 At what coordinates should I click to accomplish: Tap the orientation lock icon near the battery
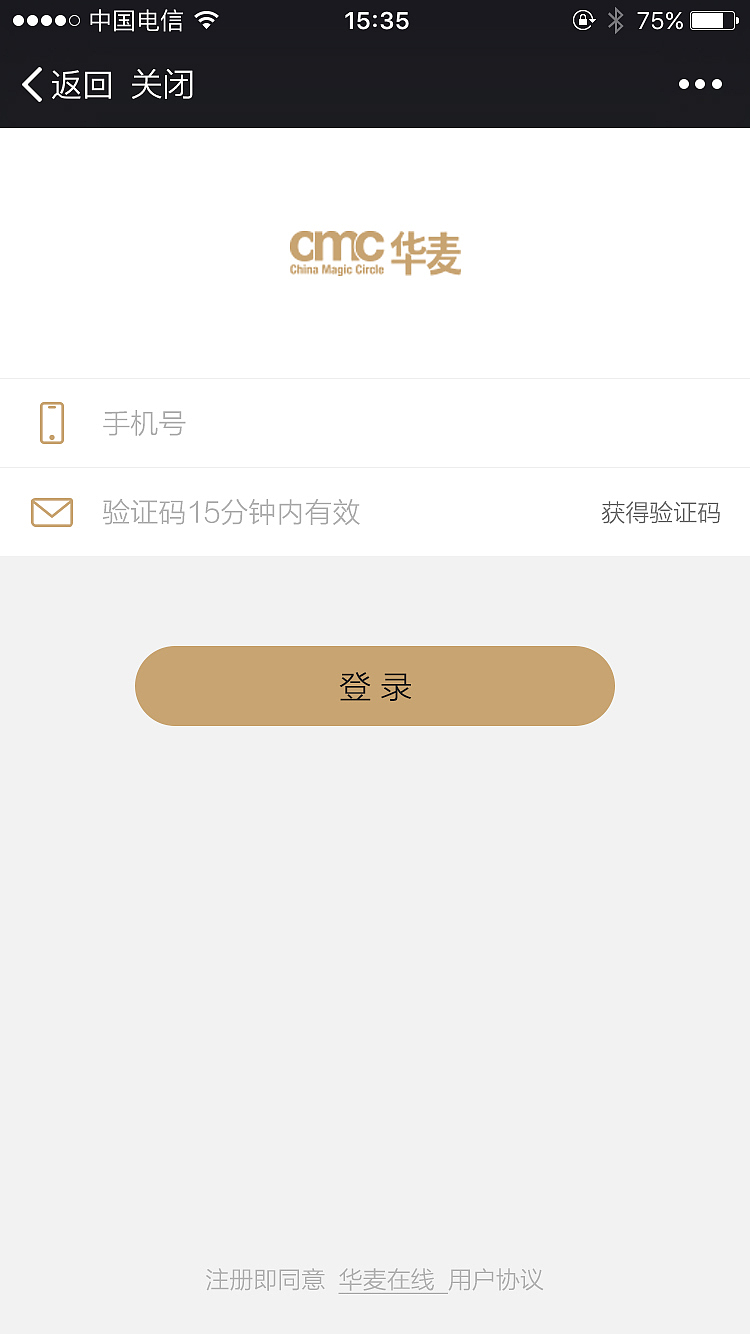point(584,19)
